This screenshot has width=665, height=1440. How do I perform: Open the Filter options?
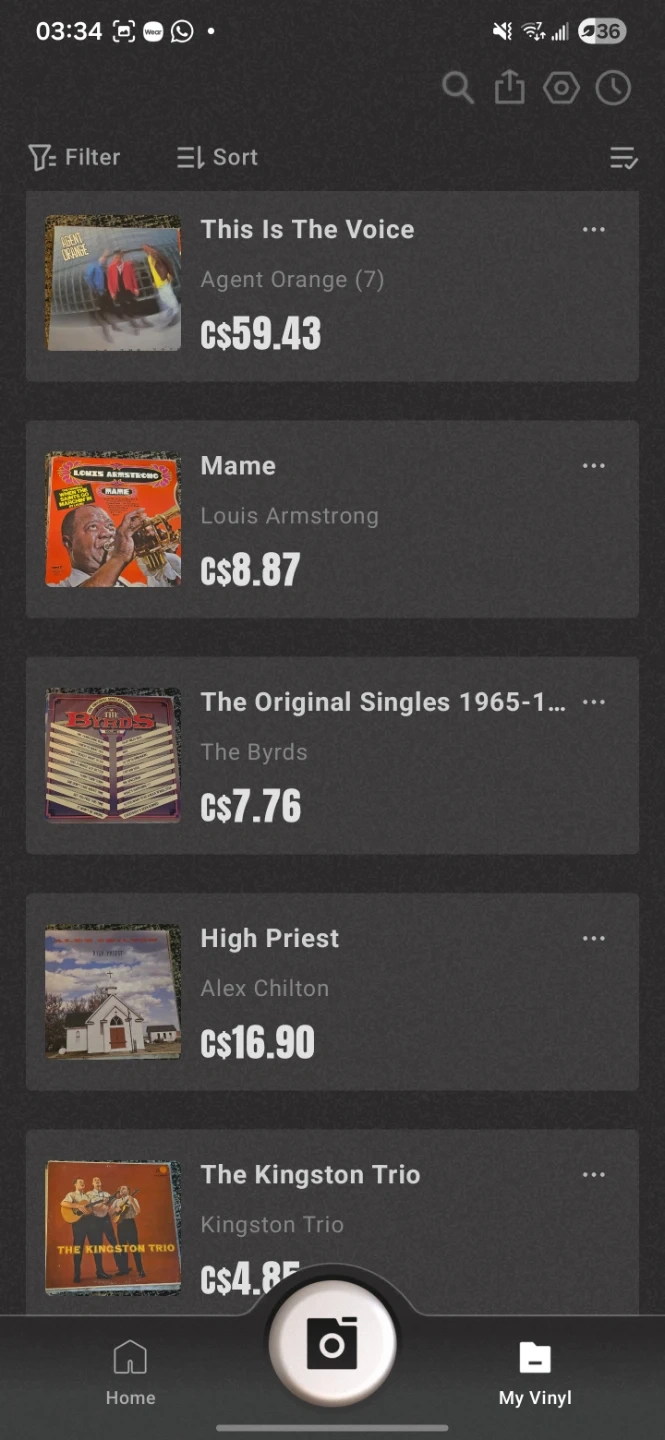click(x=75, y=157)
